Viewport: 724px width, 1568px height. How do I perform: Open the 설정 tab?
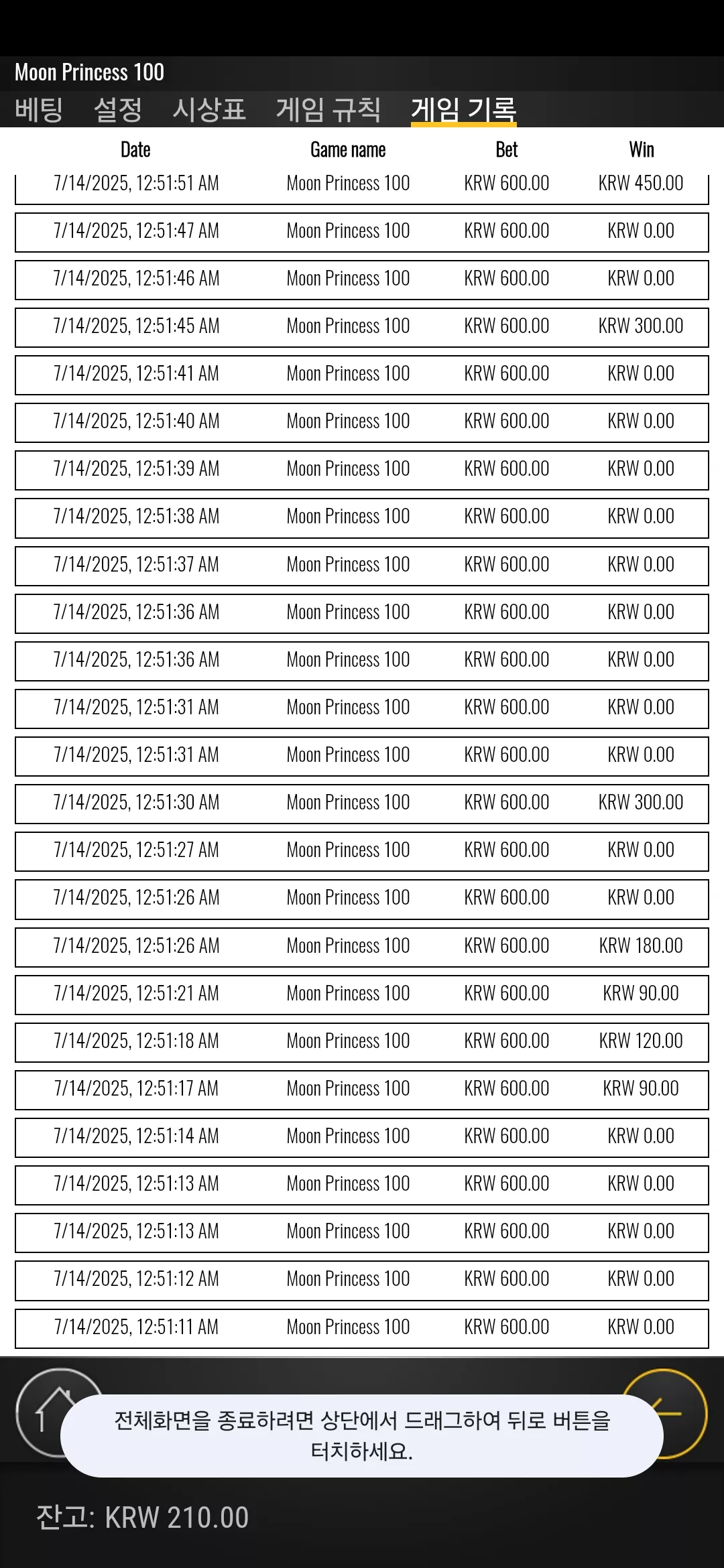118,109
